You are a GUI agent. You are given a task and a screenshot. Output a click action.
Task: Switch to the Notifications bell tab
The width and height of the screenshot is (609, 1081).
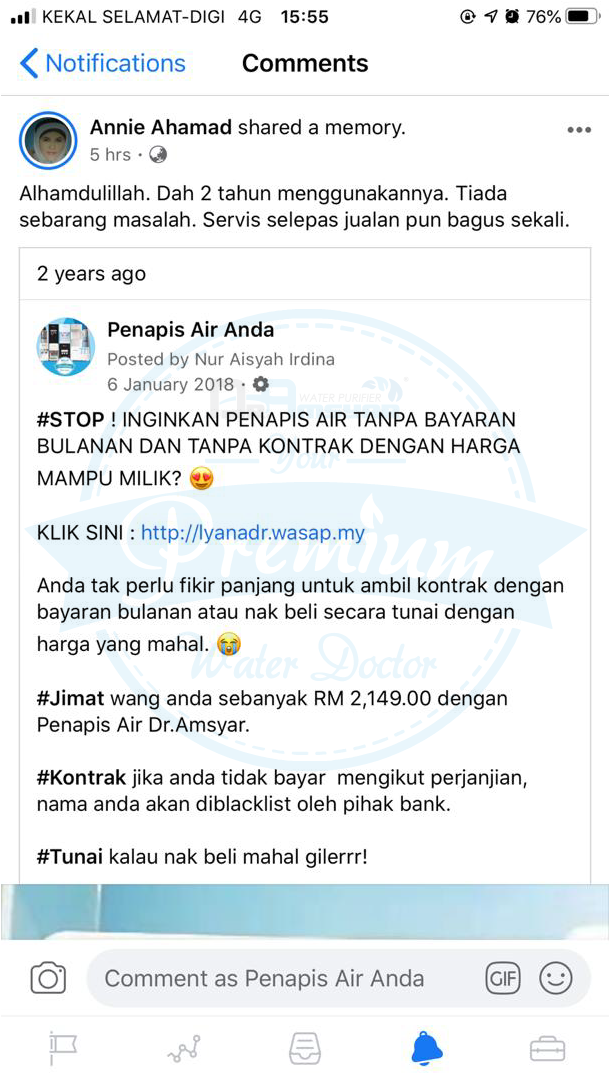point(427,1047)
